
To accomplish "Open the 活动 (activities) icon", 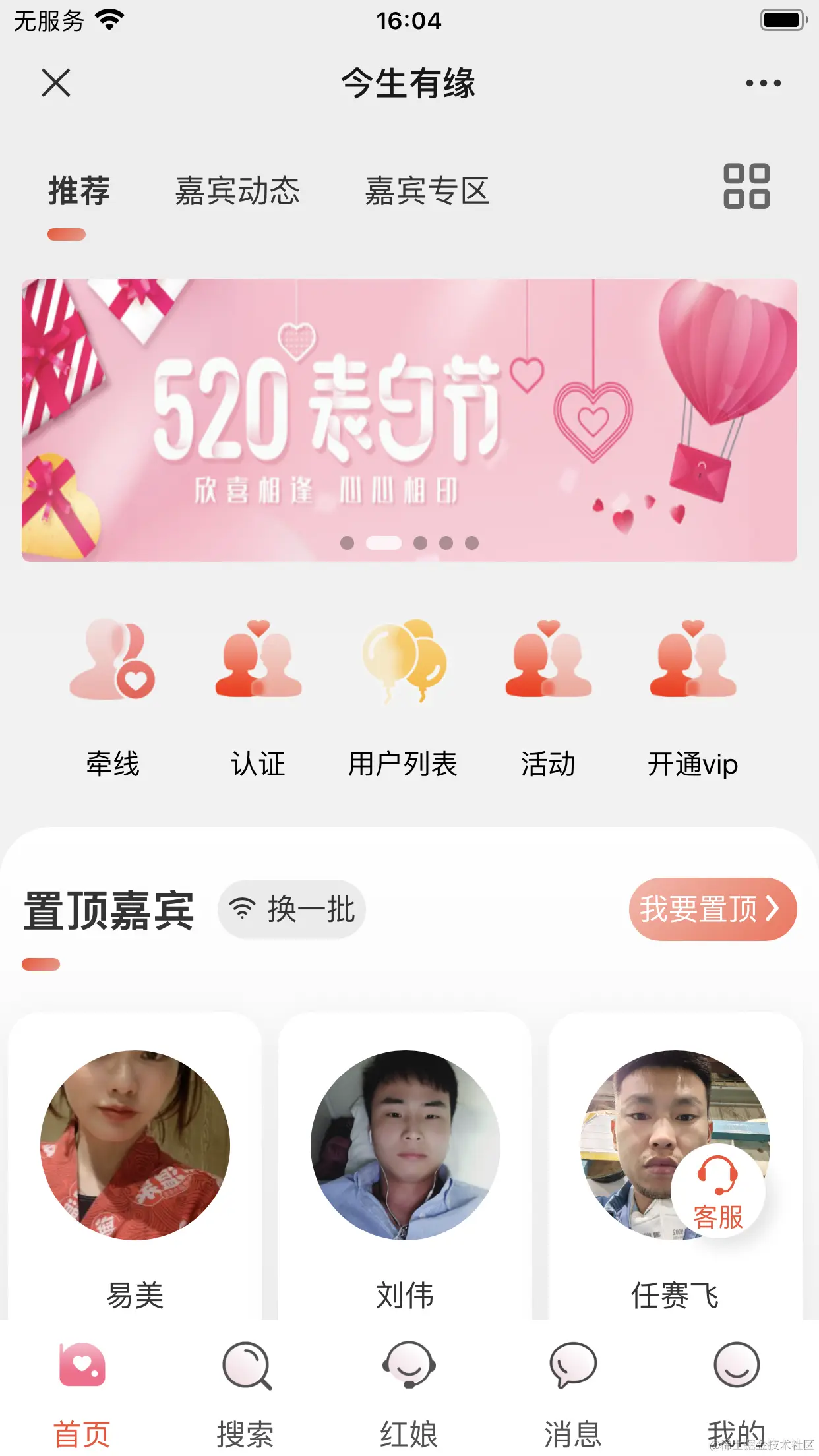I will point(549,666).
